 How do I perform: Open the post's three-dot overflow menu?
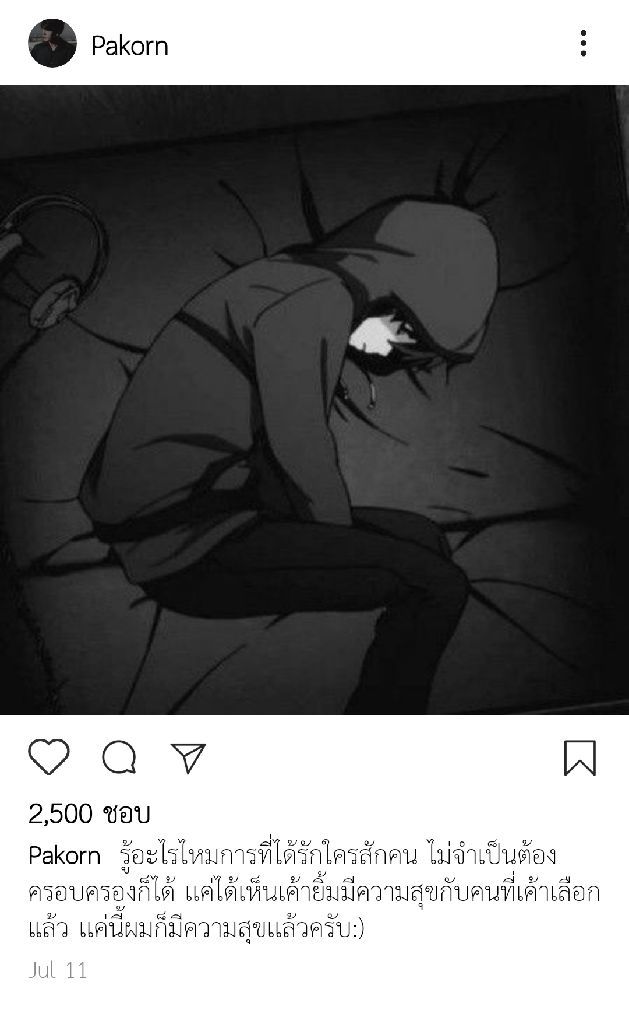click(583, 43)
